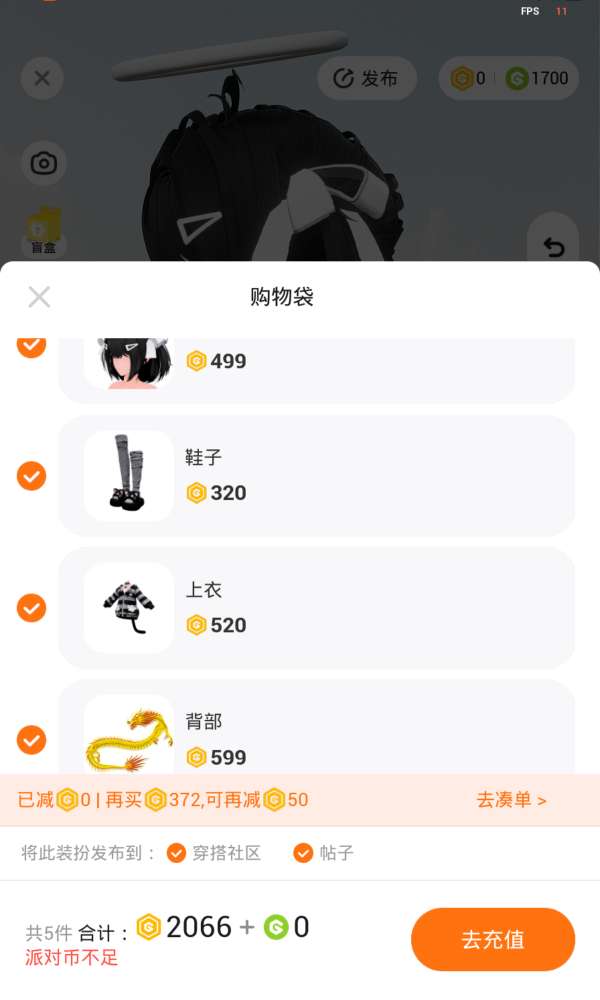Screen dimensions: 600x1000
Task: Tap the 发布 publish button
Action: click(366, 78)
